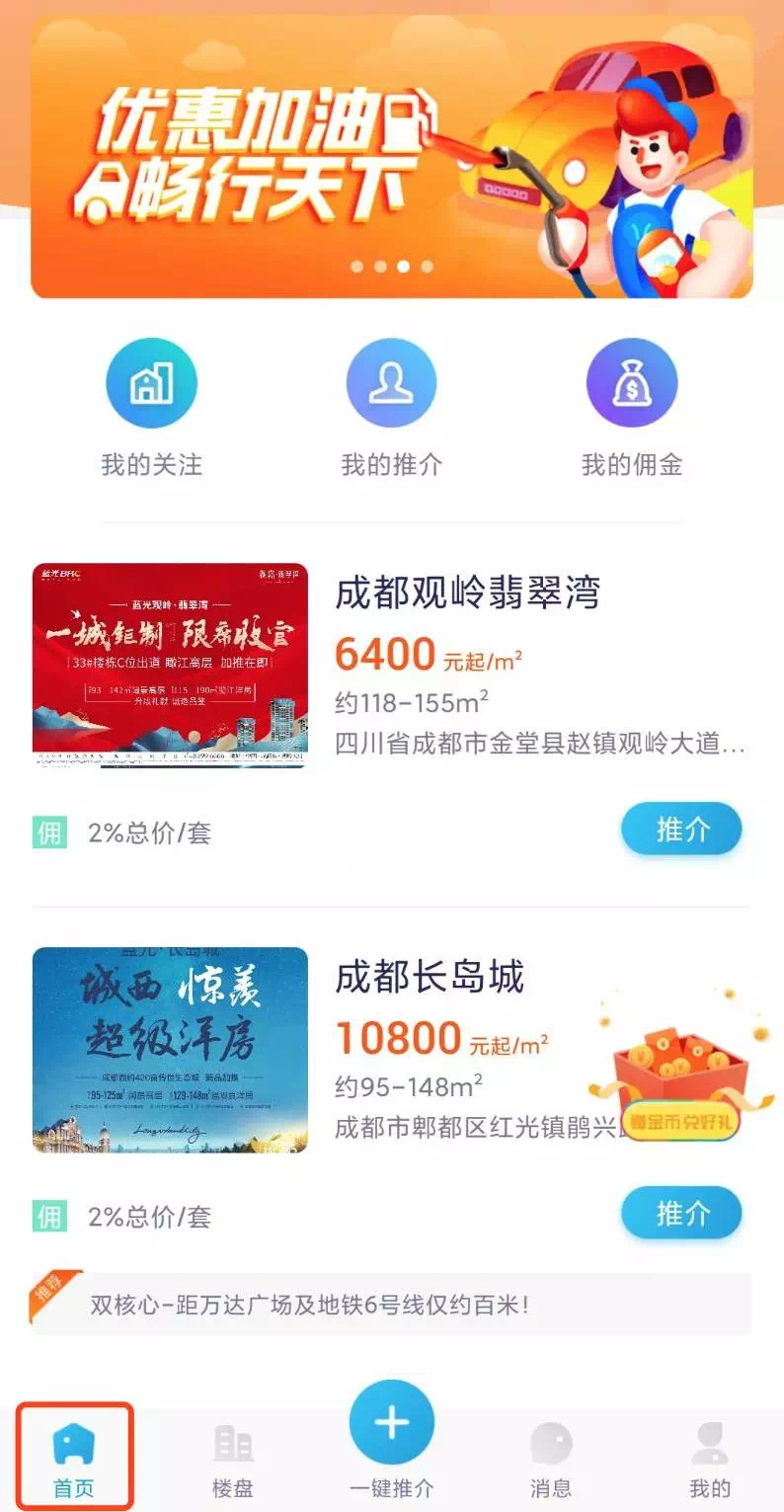
Task: Open the 优惠加油 畅行天下 banner
Action: point(391,158)
